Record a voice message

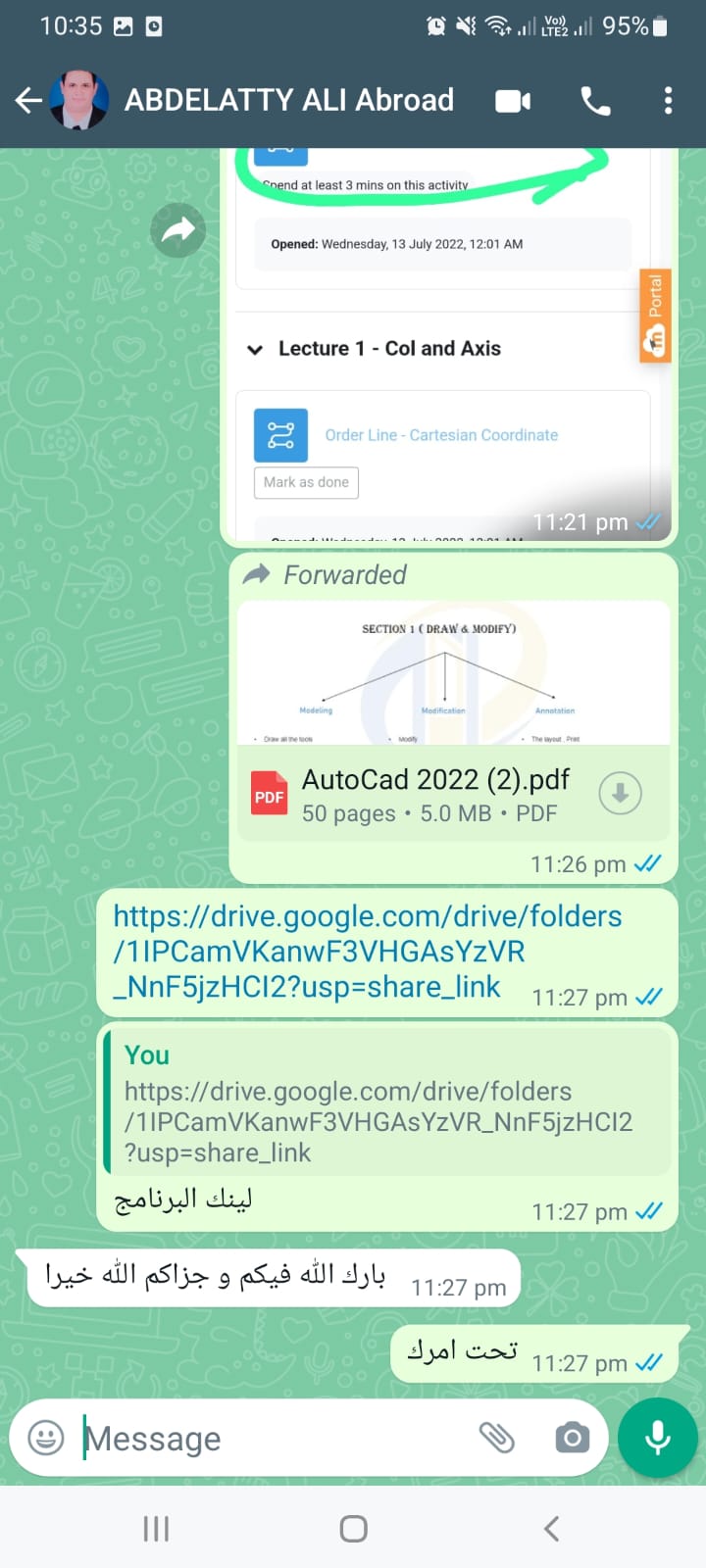click(658, 1438)
